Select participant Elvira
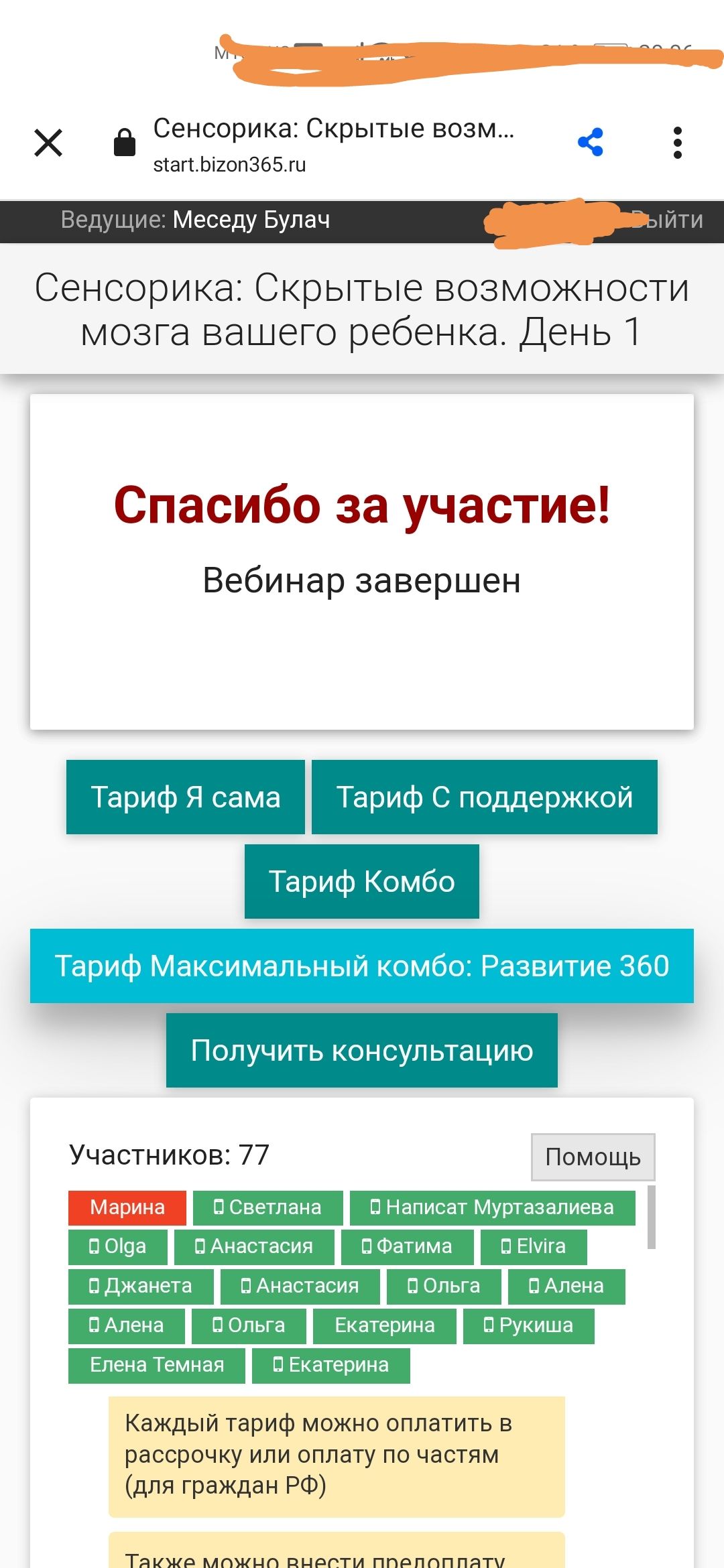The image size is (724, 1568). tap(534, 1246)
